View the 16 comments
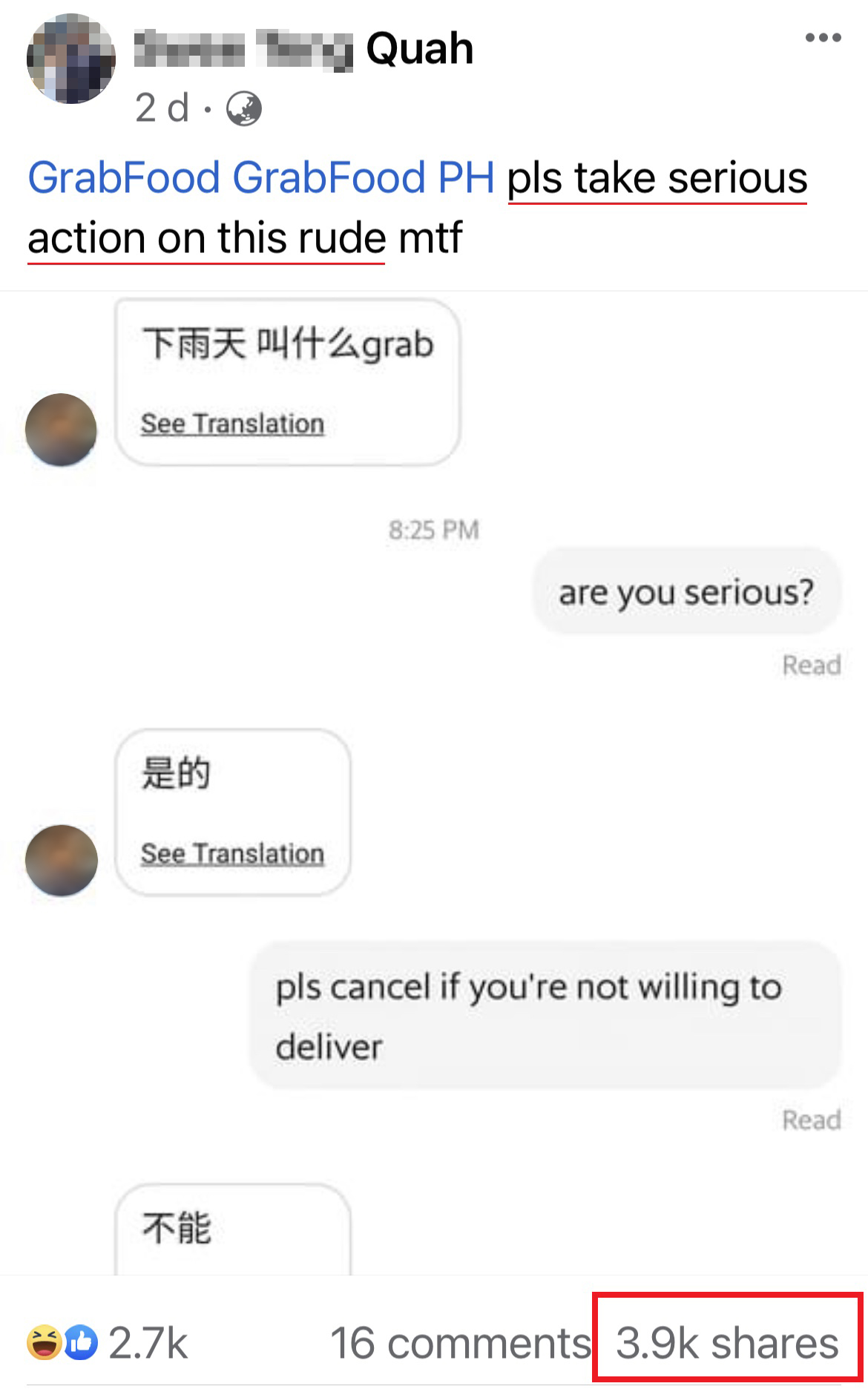 click(x=460, y=1343)
